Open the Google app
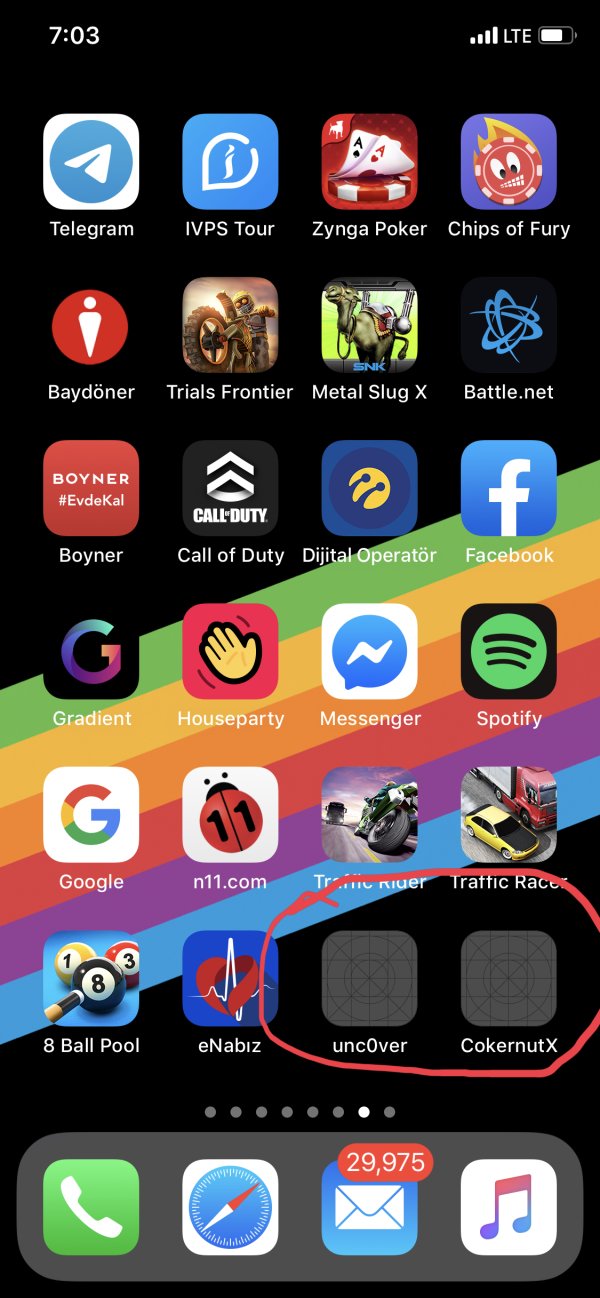Image resolution: width=600 pixels, height=1298 pixels. click(x=91, y=815)
